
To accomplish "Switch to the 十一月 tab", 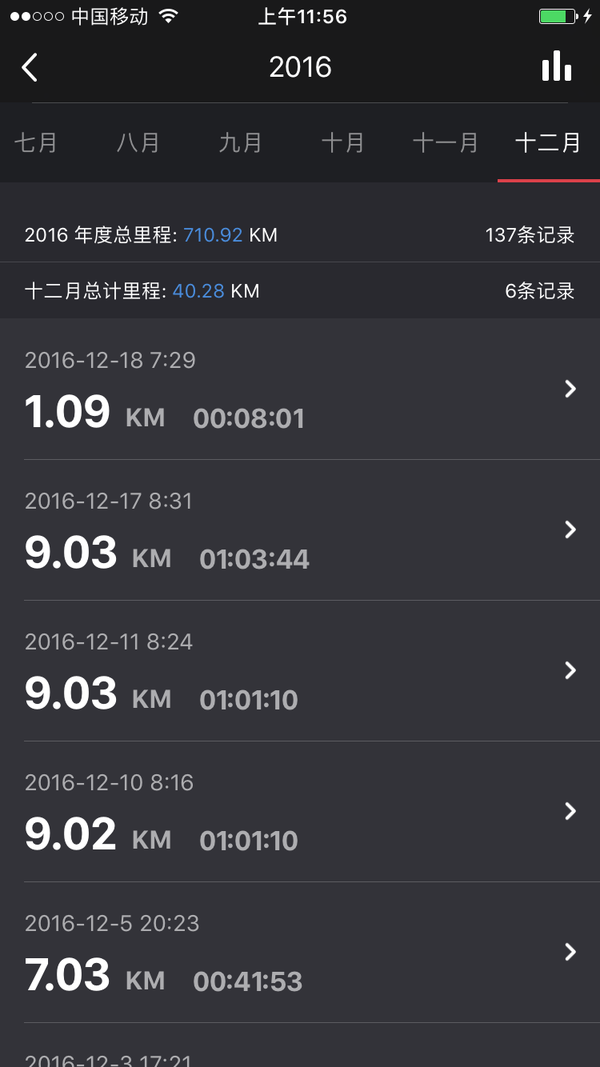I will (446, 143).
